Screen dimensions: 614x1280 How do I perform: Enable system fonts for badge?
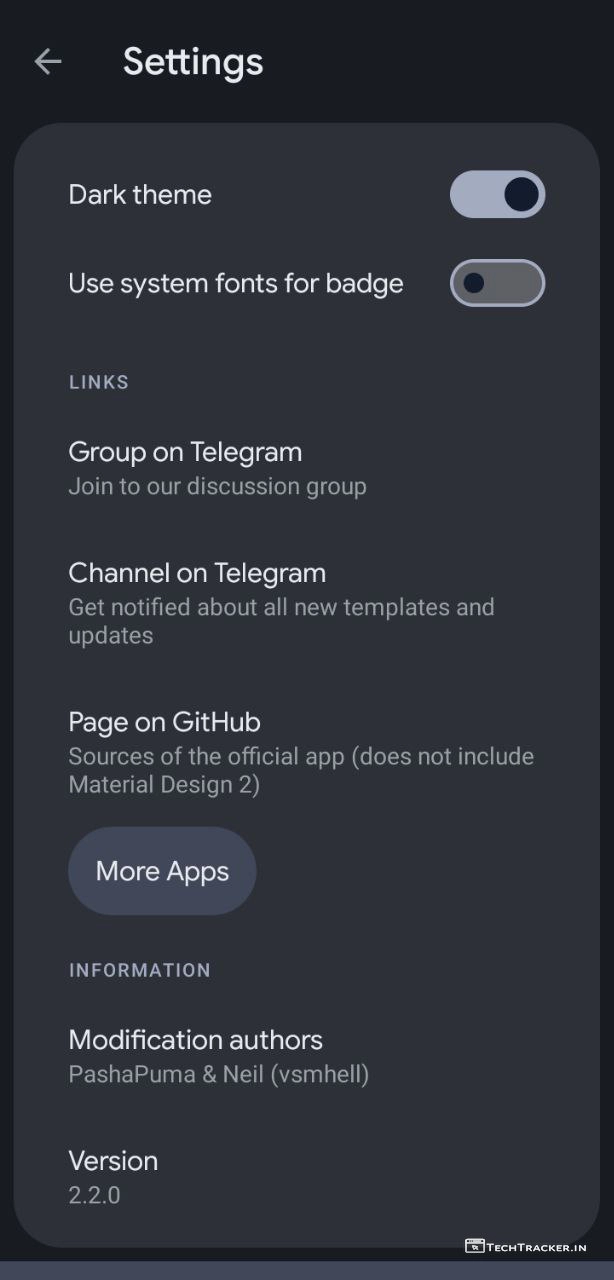click(497, 283)
